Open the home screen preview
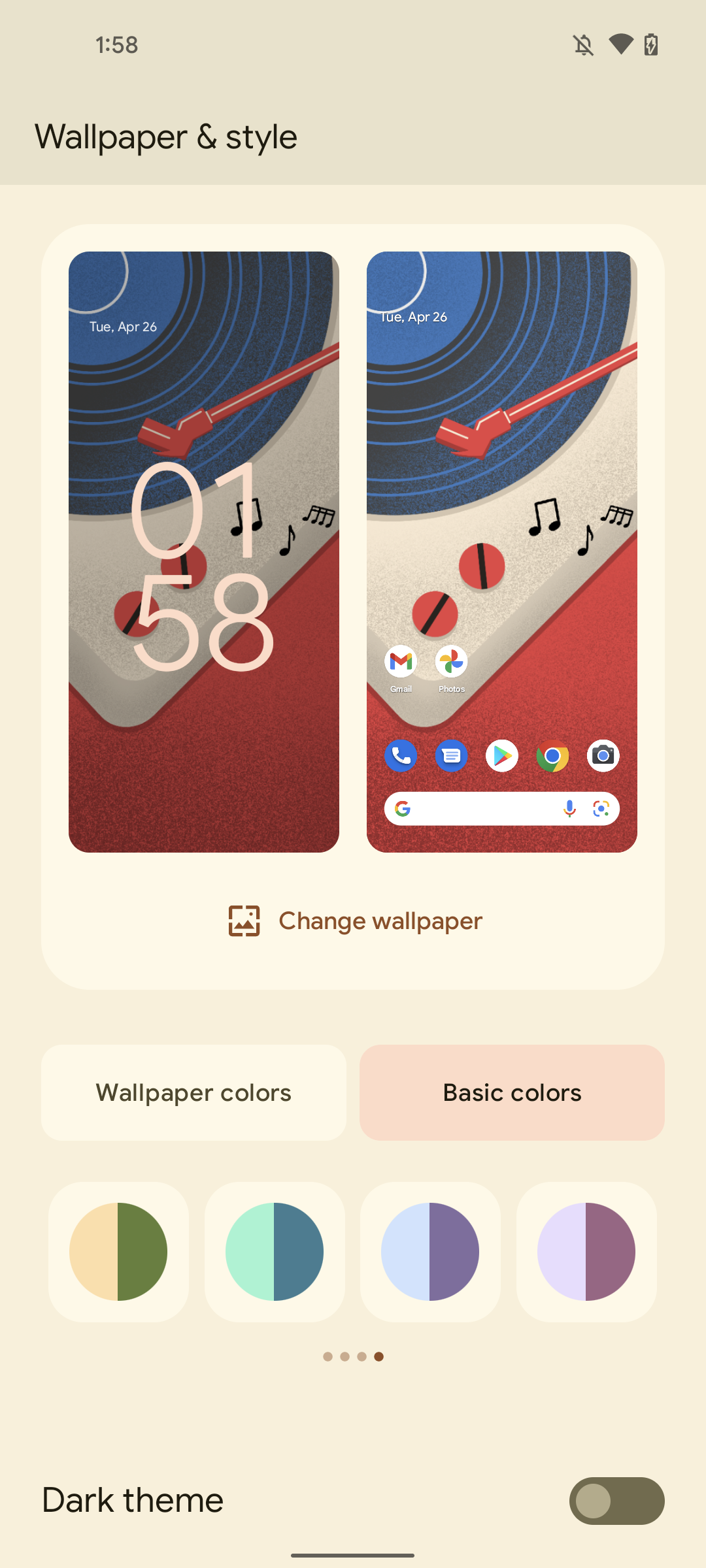Image resolution: width=706 pixels, height=1568 pixels. coord(501,552)
